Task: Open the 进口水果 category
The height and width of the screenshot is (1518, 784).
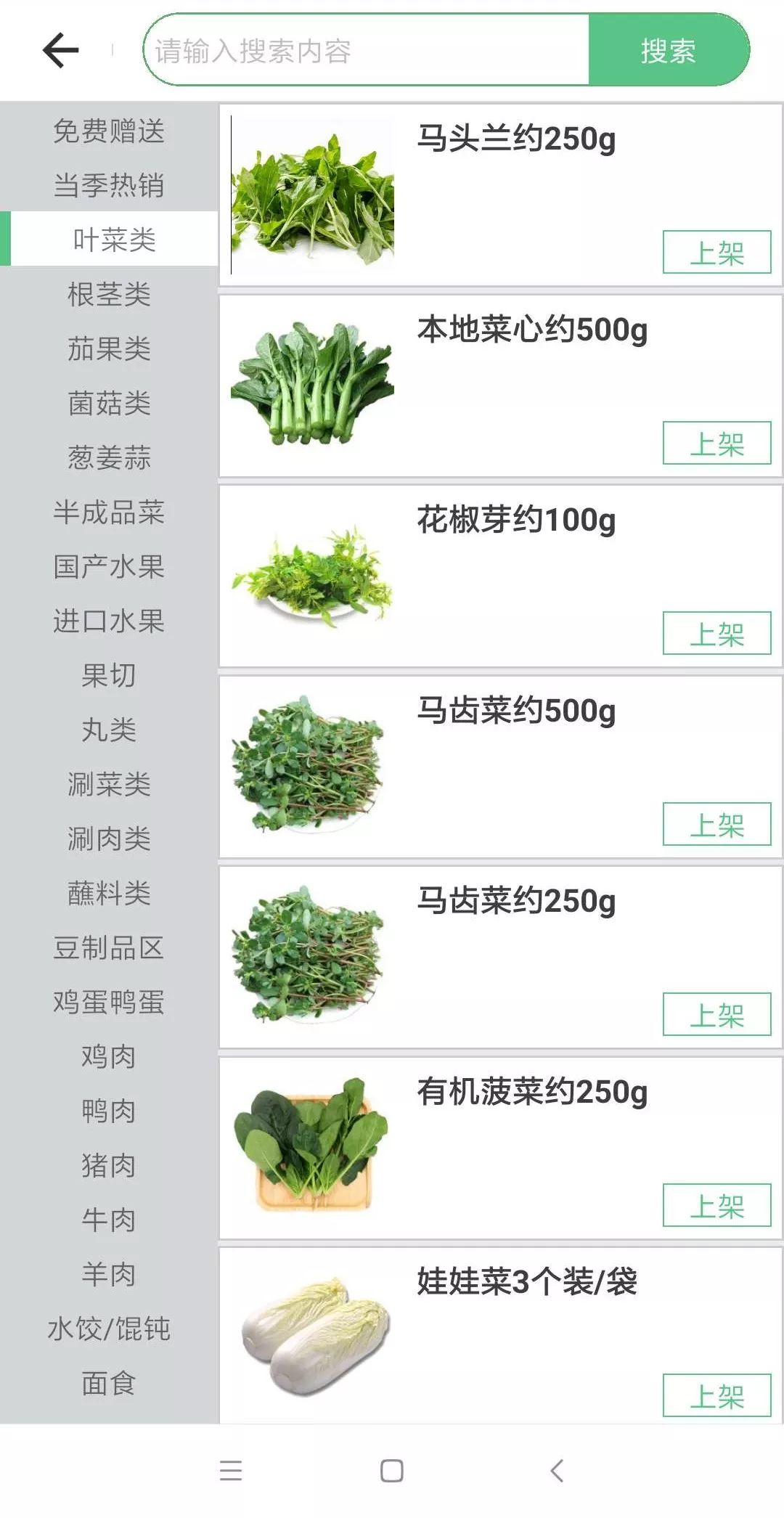Action: tap(110, 622)
